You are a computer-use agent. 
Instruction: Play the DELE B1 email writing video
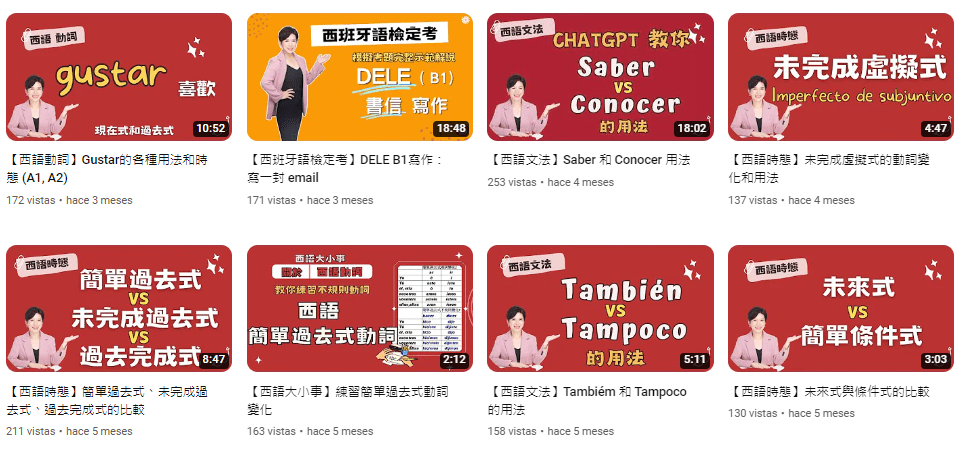359,77
